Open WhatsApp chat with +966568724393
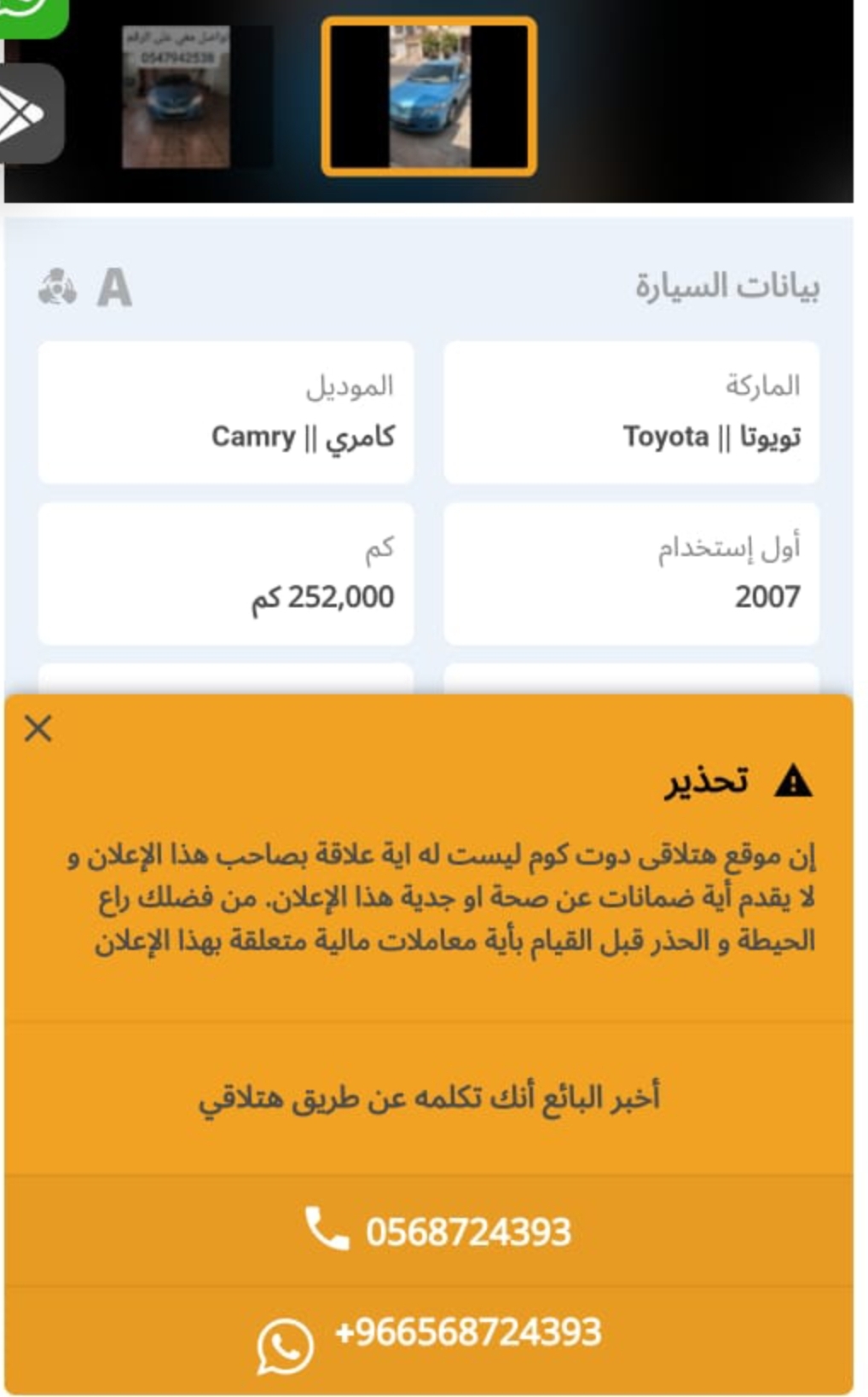 pos(429,1339)
